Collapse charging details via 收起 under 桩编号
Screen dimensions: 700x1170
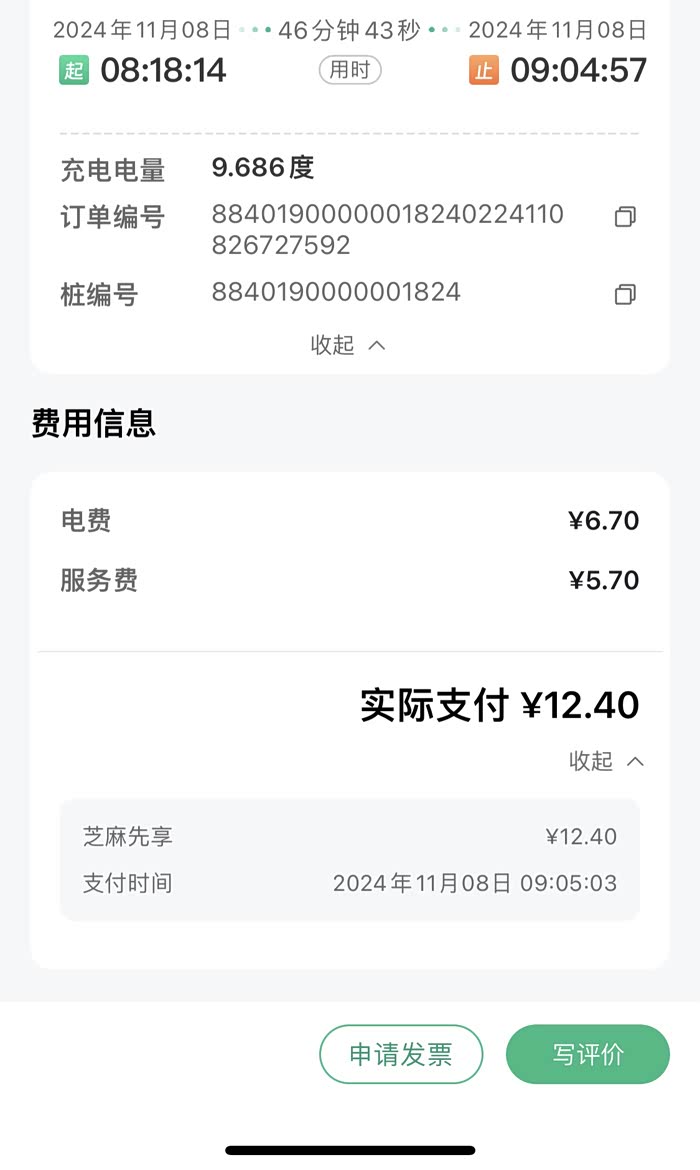pyautogui.click(x=348, y=345)
